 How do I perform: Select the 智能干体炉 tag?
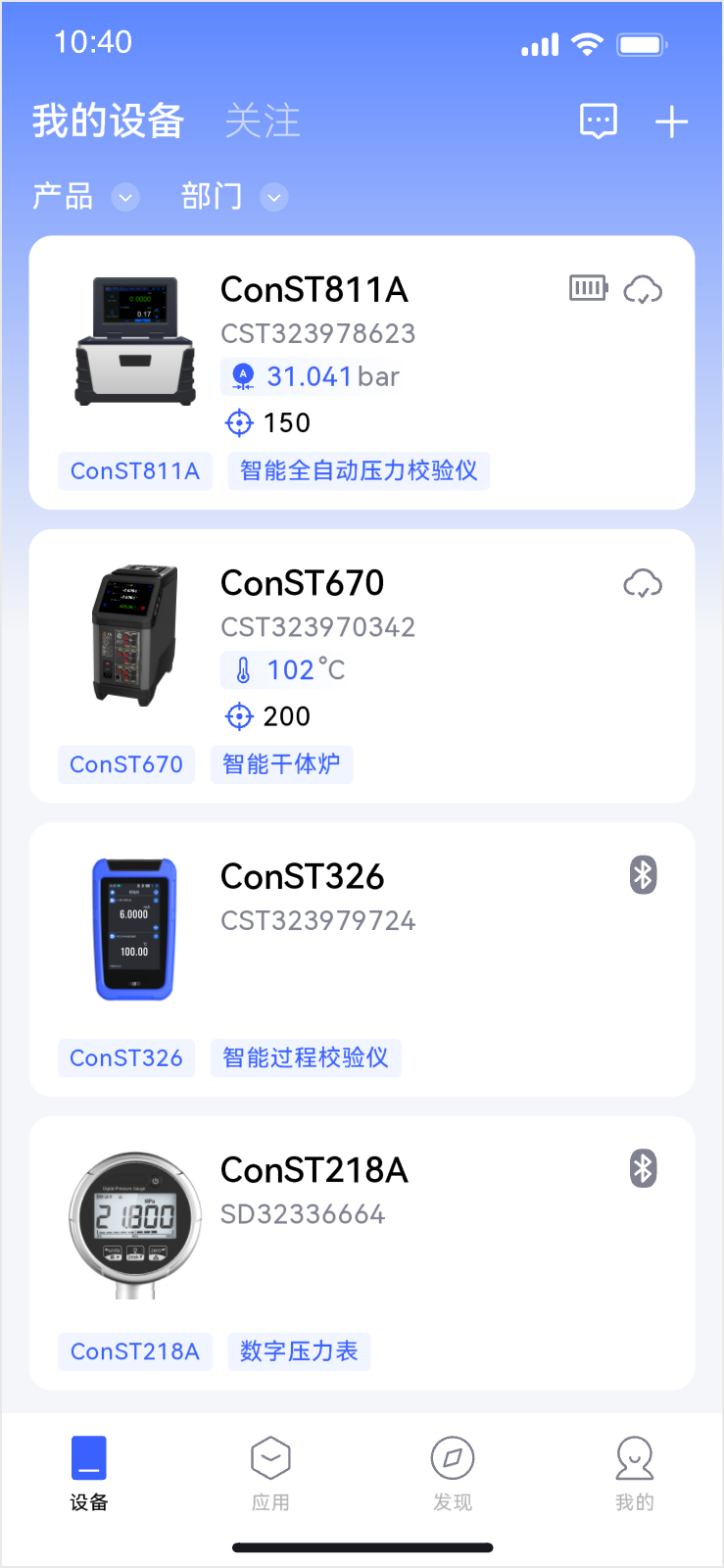(281, 764)
